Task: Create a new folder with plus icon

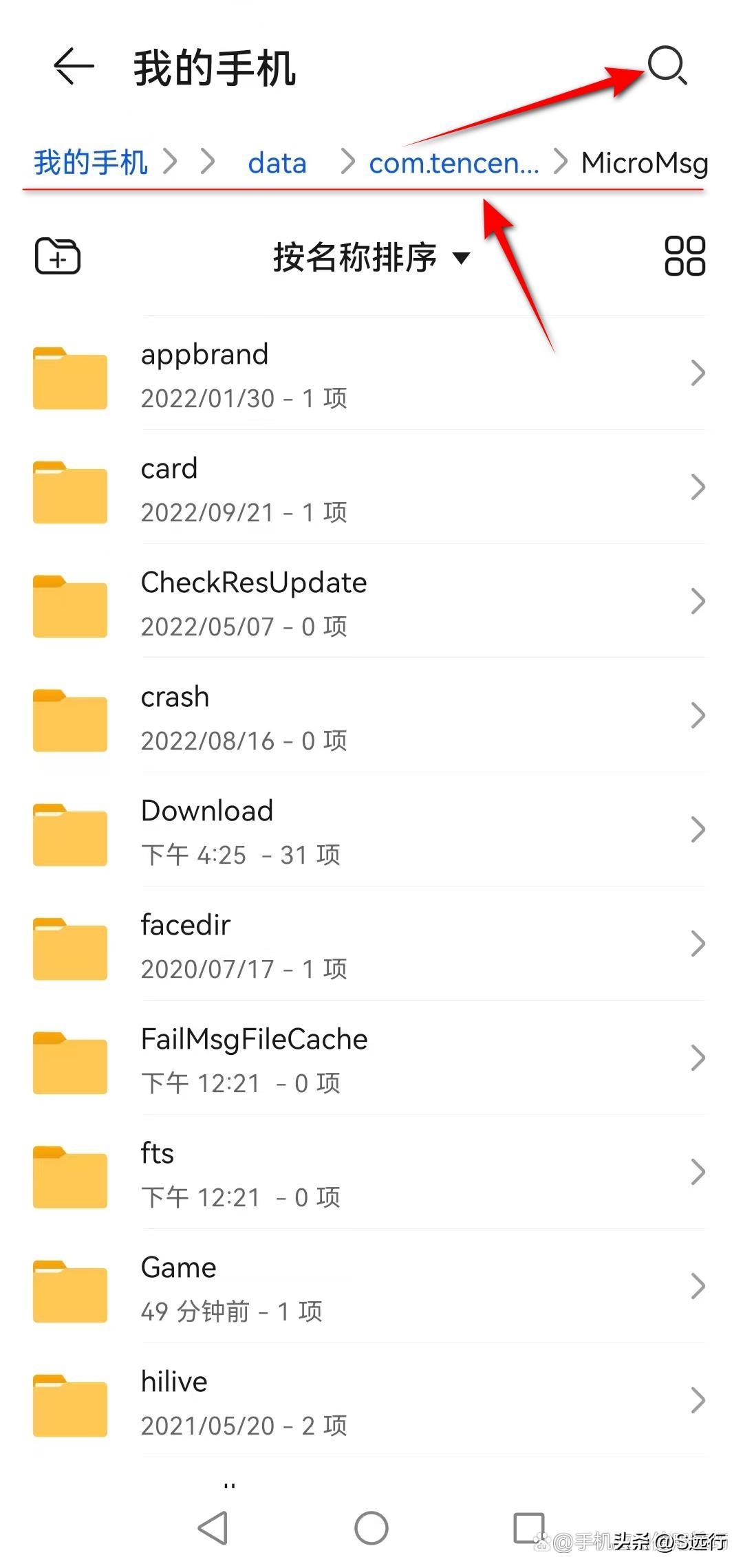Action: pyautogui.click(x=58, y=256)
